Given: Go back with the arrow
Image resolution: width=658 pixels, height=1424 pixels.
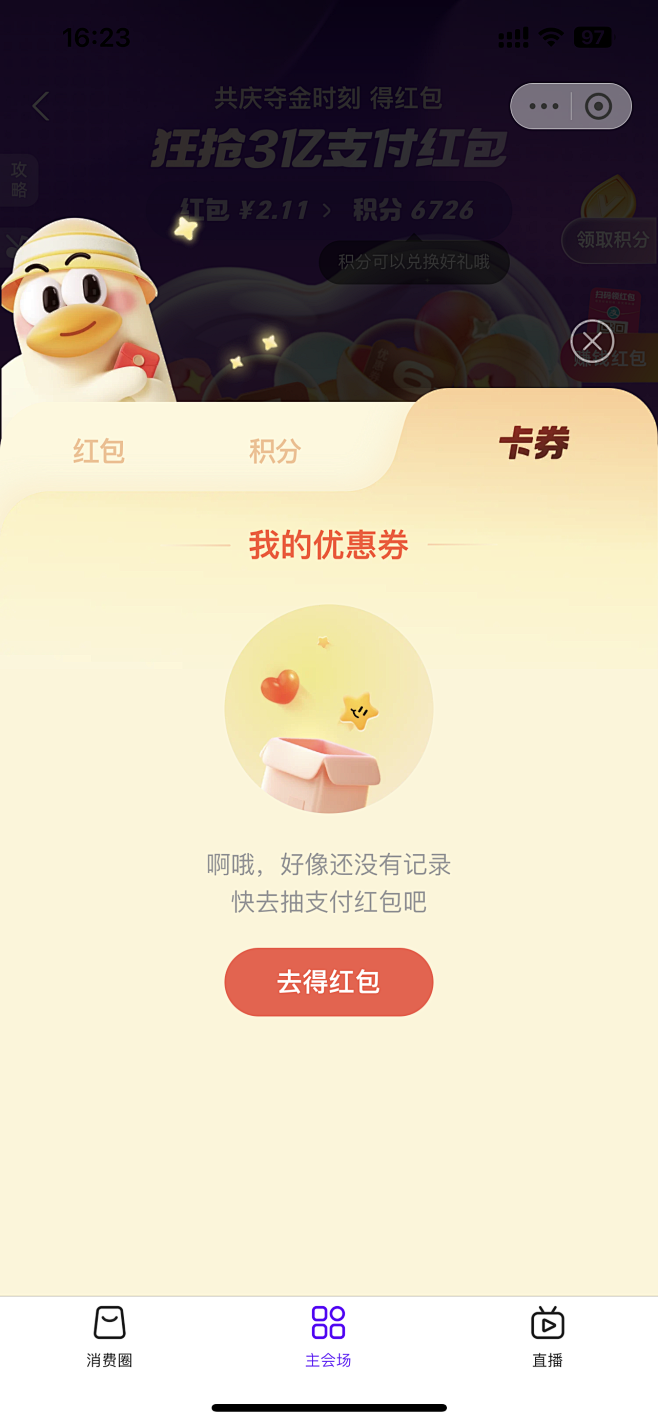Looking at the screenshot, I should pos(41,106).
